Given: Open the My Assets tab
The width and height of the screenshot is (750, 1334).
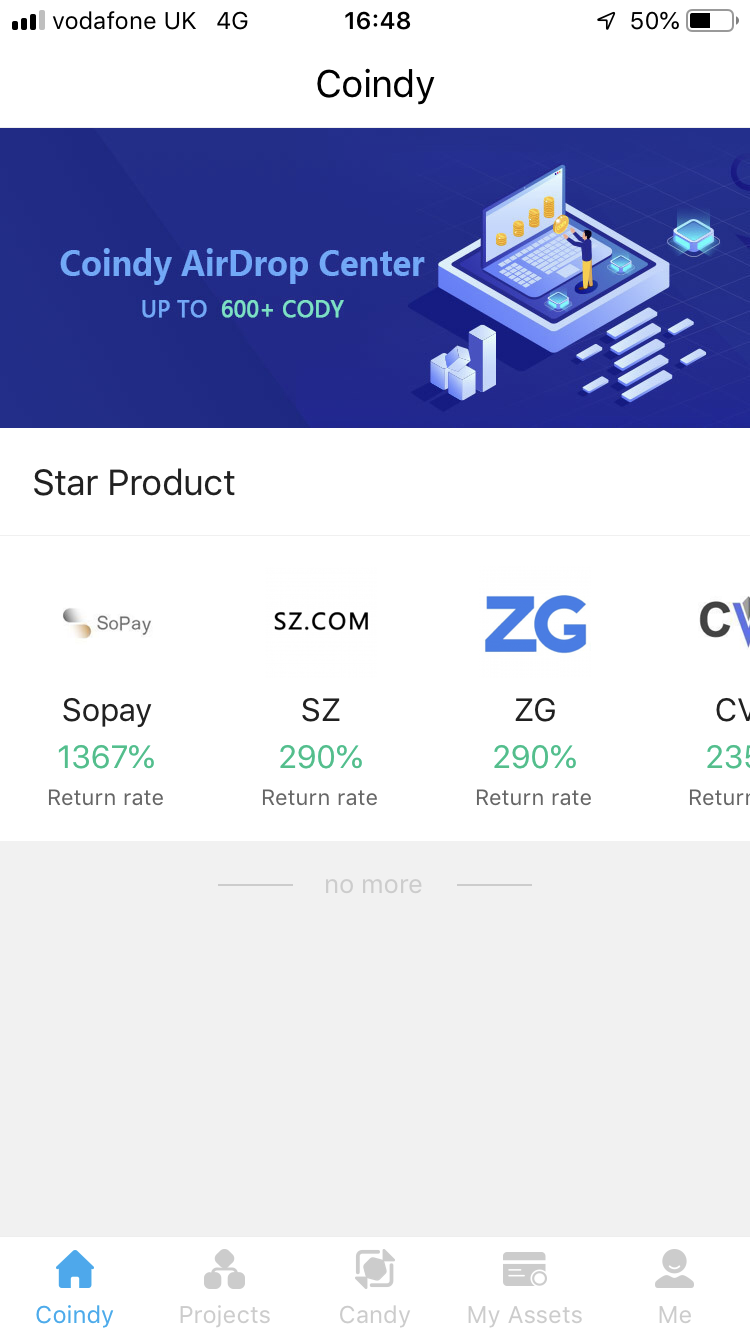Looking at the screenshot, I should tap(525, 1287).
